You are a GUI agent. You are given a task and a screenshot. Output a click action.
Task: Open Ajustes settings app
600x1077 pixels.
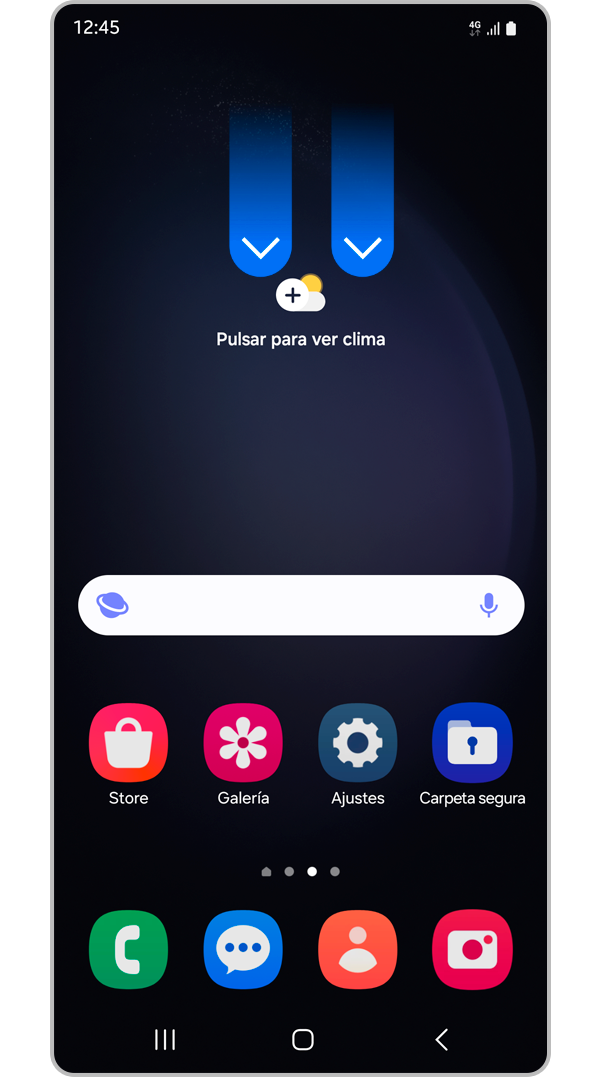tap(357, 743)
